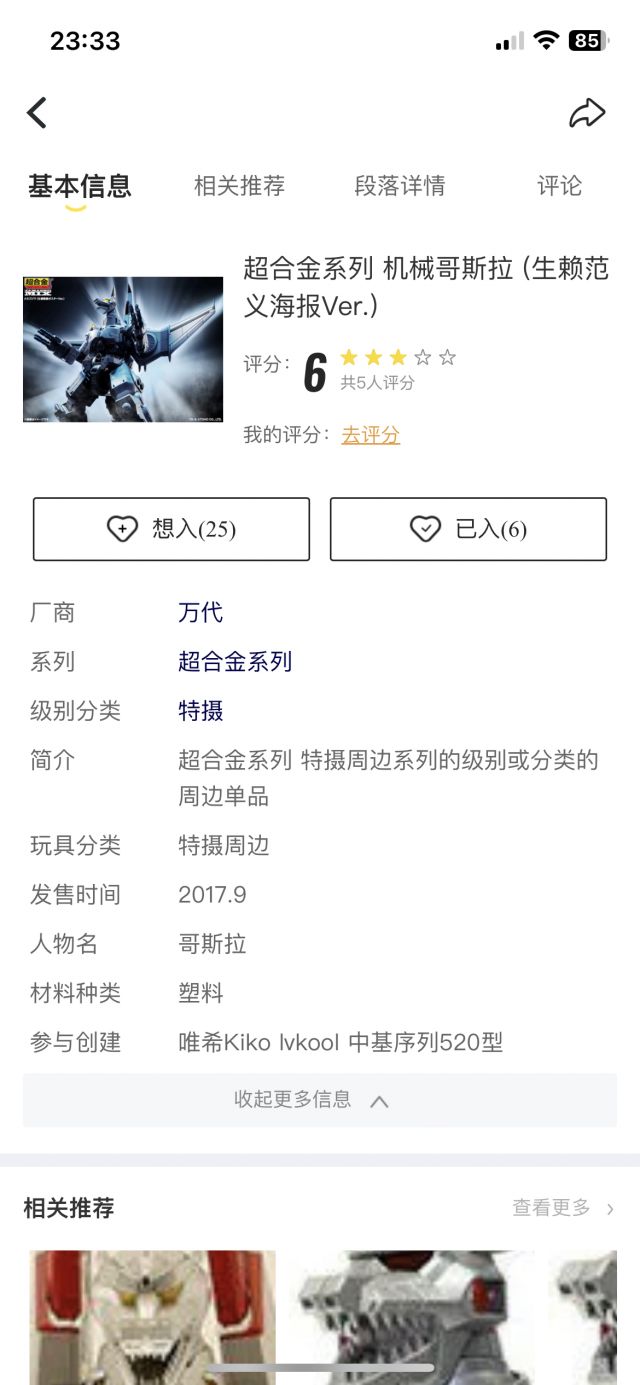Screen dimensions: 640x1385
Task: Switch to the 段落详情 tab
Action: click(x=399, y=186)
